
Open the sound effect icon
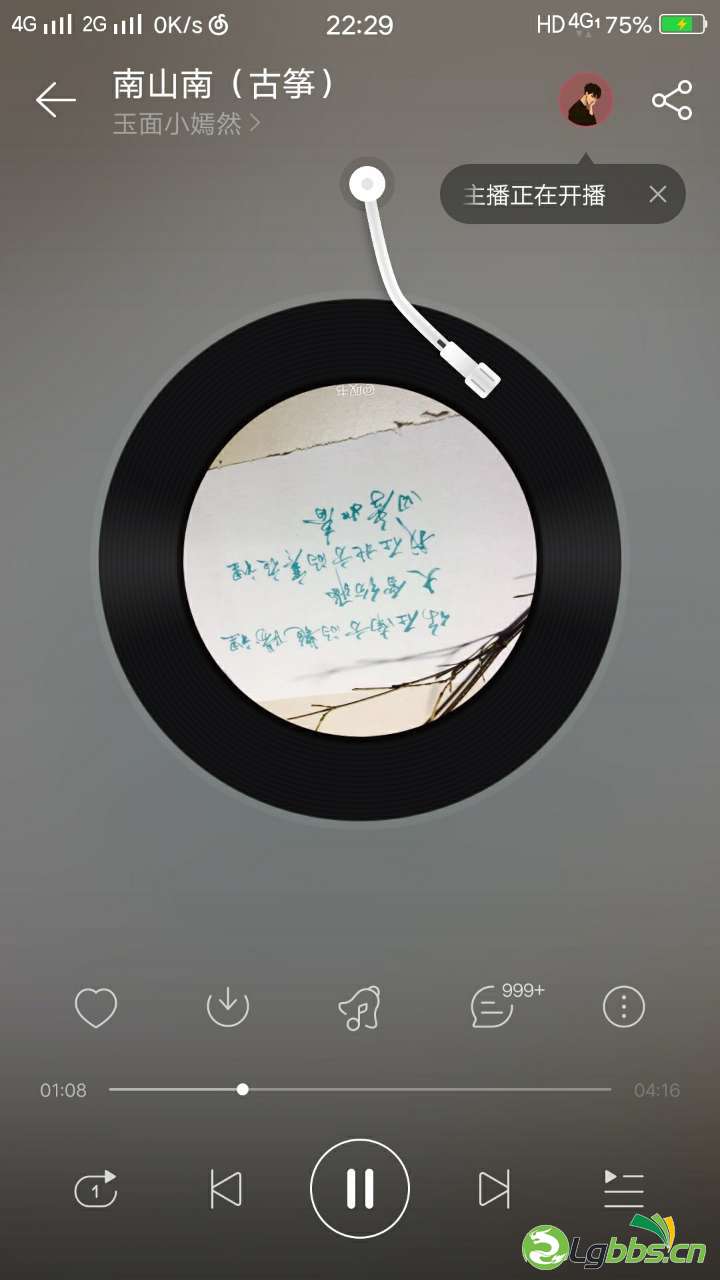[359, 1007]
